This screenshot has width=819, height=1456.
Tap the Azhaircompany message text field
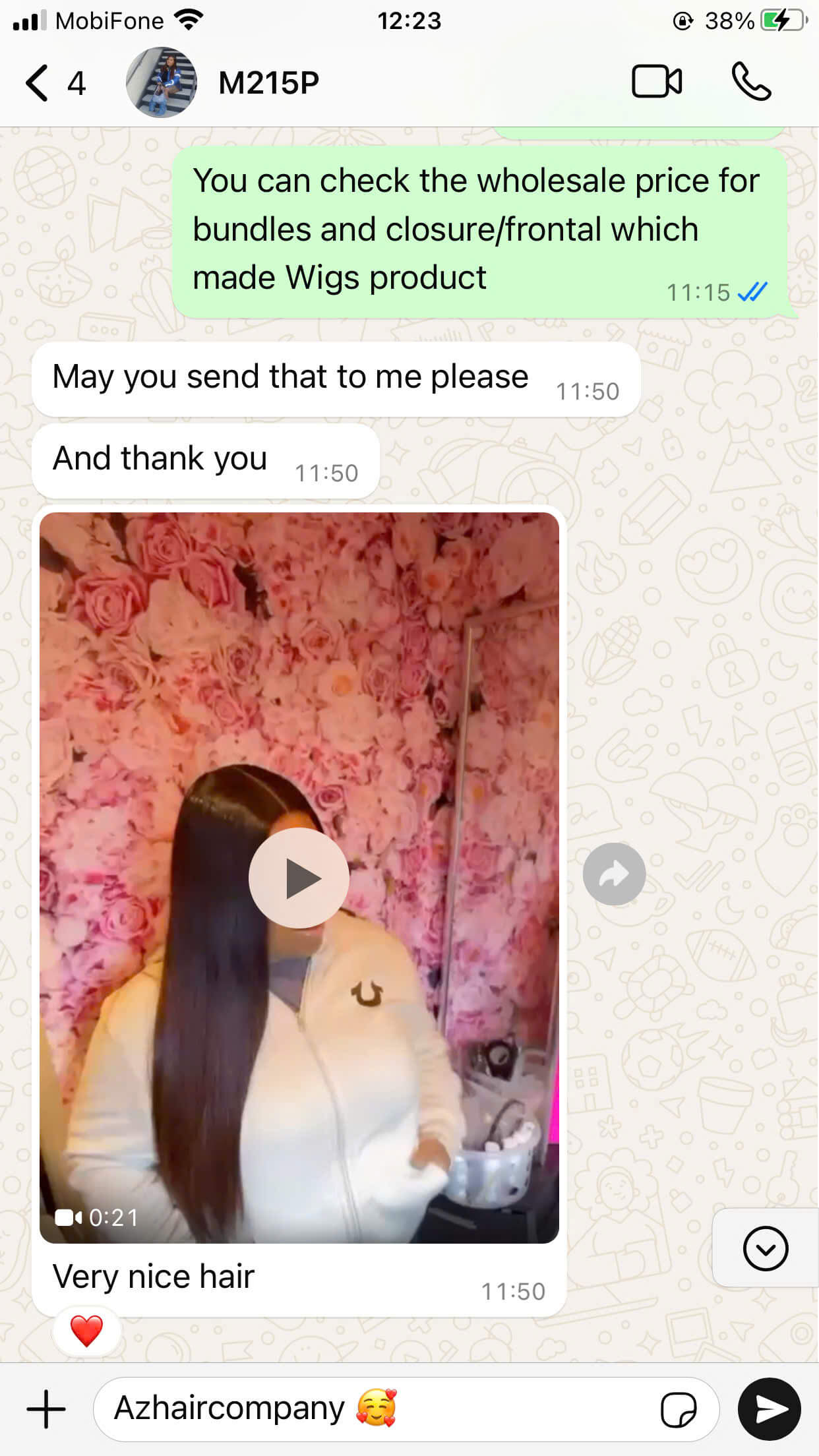coord(376,1409)
